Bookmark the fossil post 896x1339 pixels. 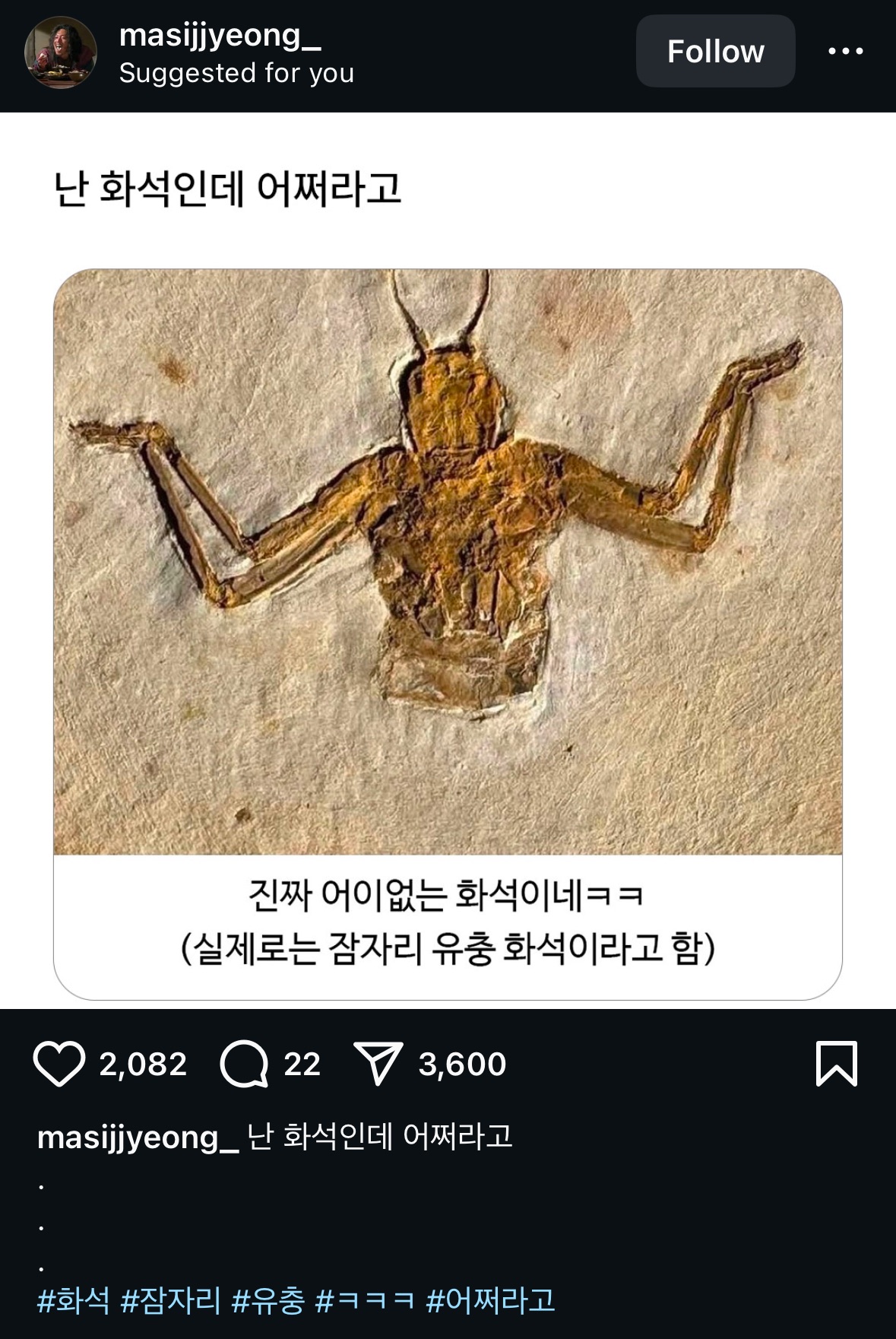[x=836, y=1064]
